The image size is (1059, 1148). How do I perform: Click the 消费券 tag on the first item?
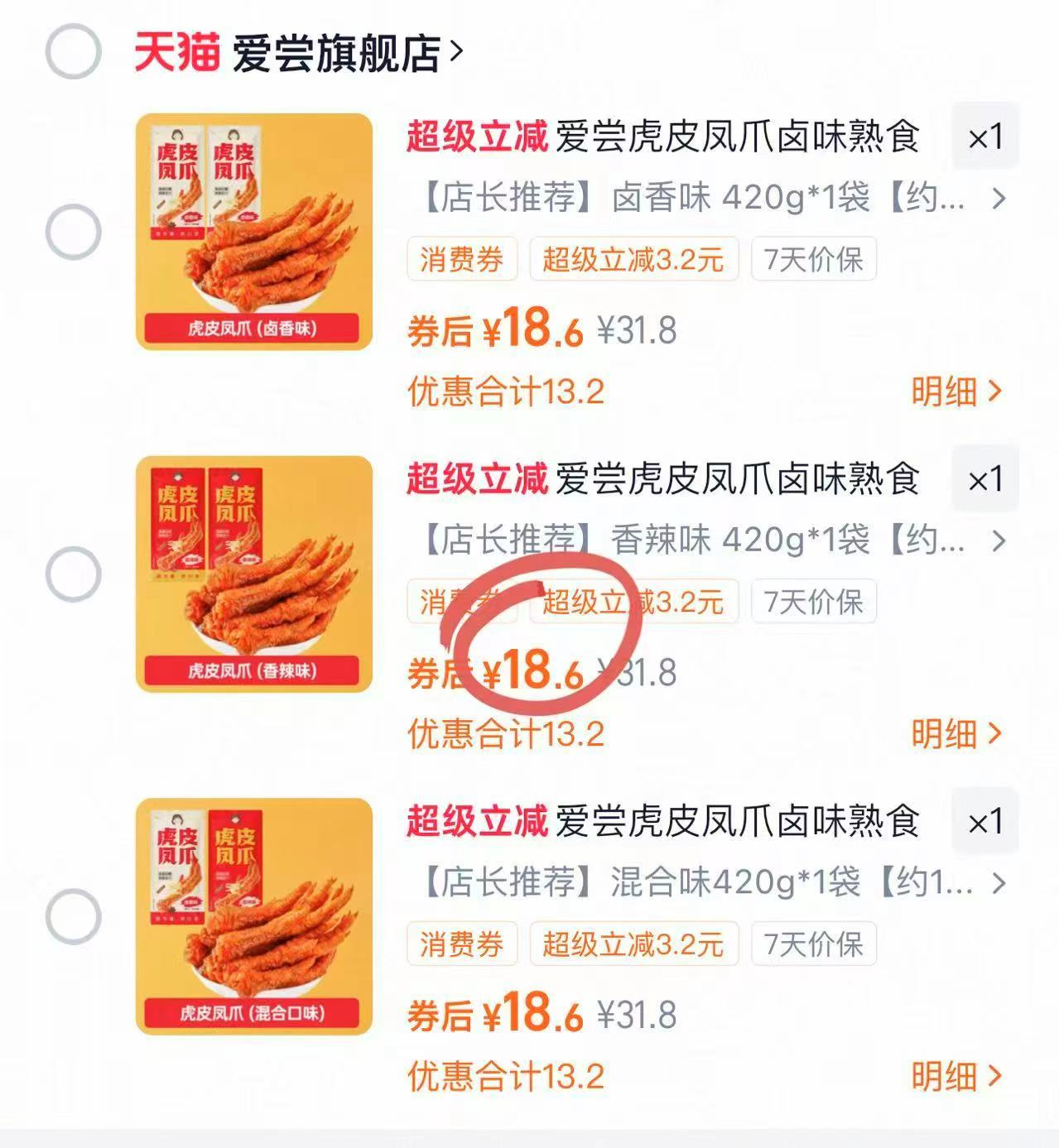[461, 259]
